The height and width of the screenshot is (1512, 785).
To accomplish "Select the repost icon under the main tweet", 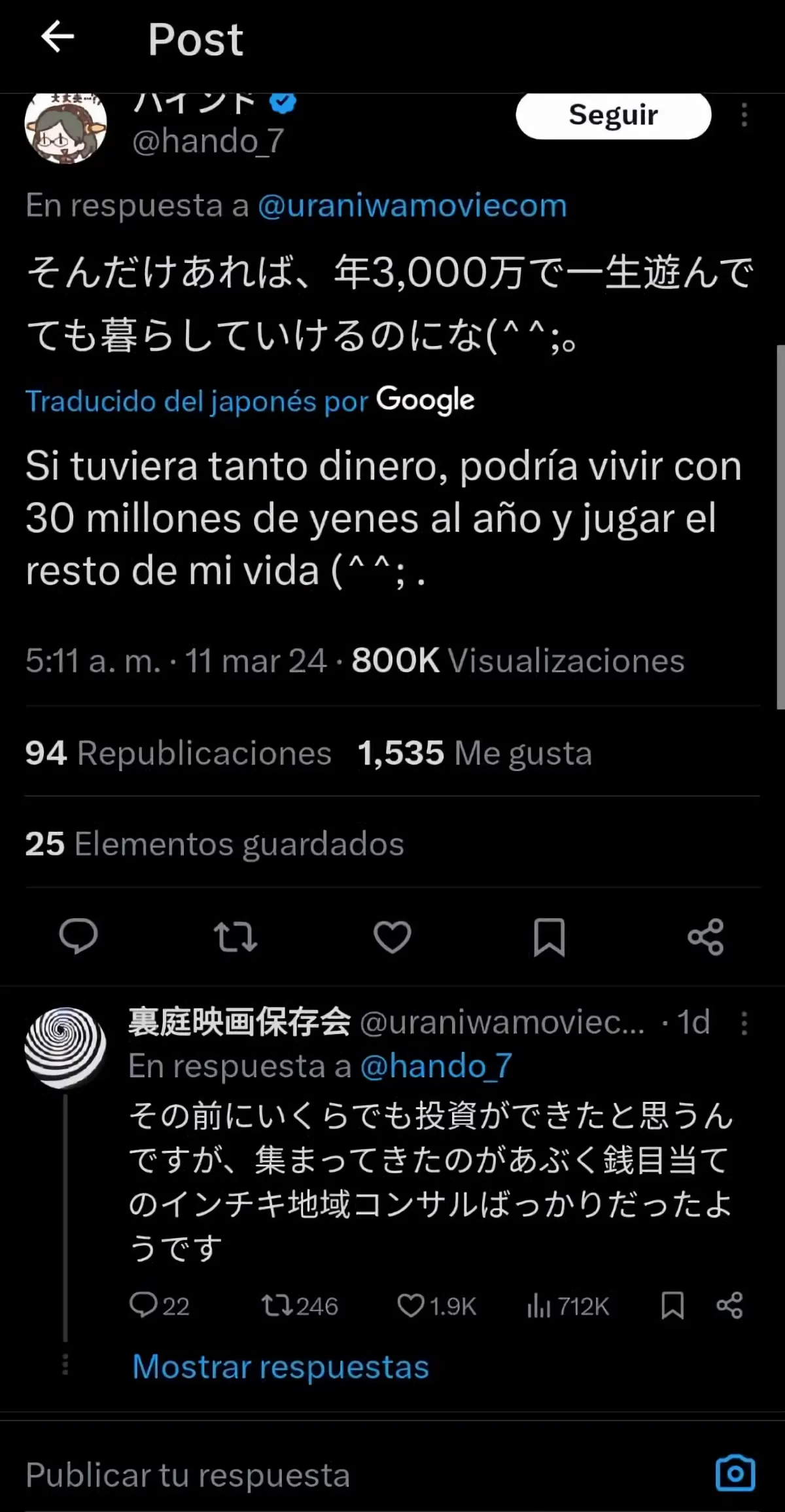I will [x=236, y=938].
